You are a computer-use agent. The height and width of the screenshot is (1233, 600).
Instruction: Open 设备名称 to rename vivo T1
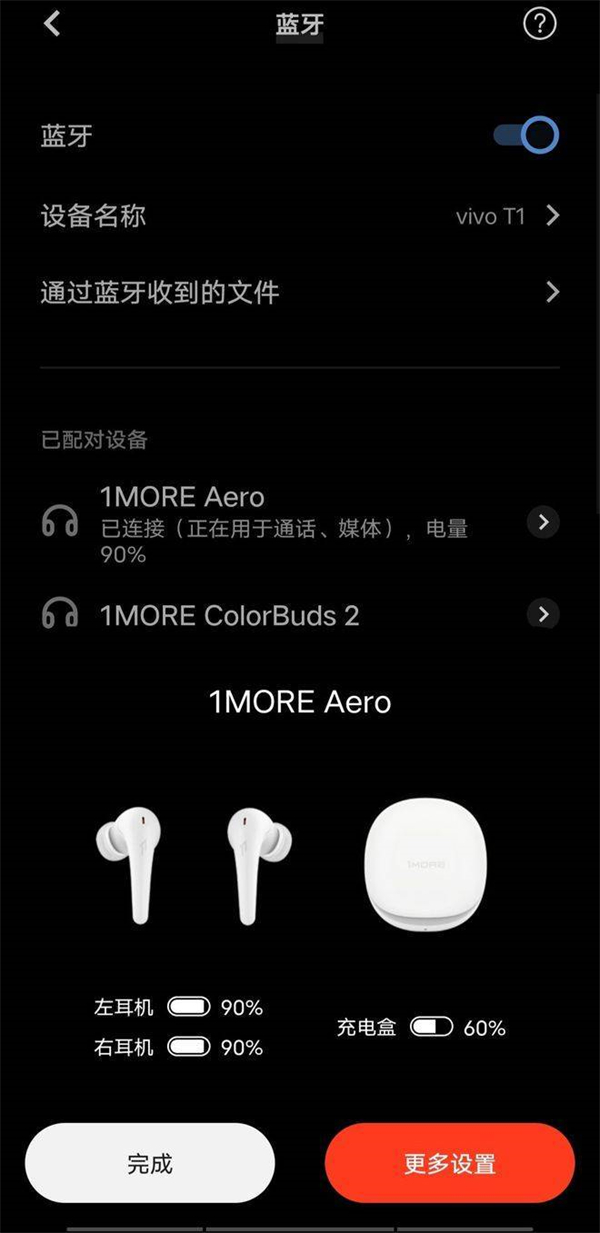tap(300, 215)
